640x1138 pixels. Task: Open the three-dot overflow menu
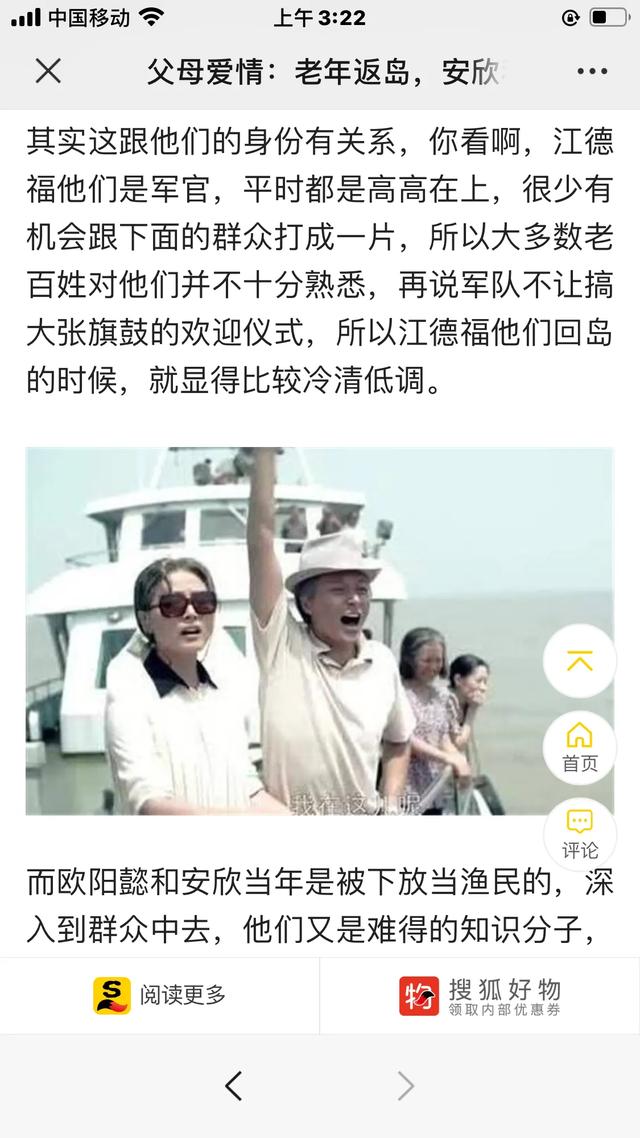tap(592, 71)
